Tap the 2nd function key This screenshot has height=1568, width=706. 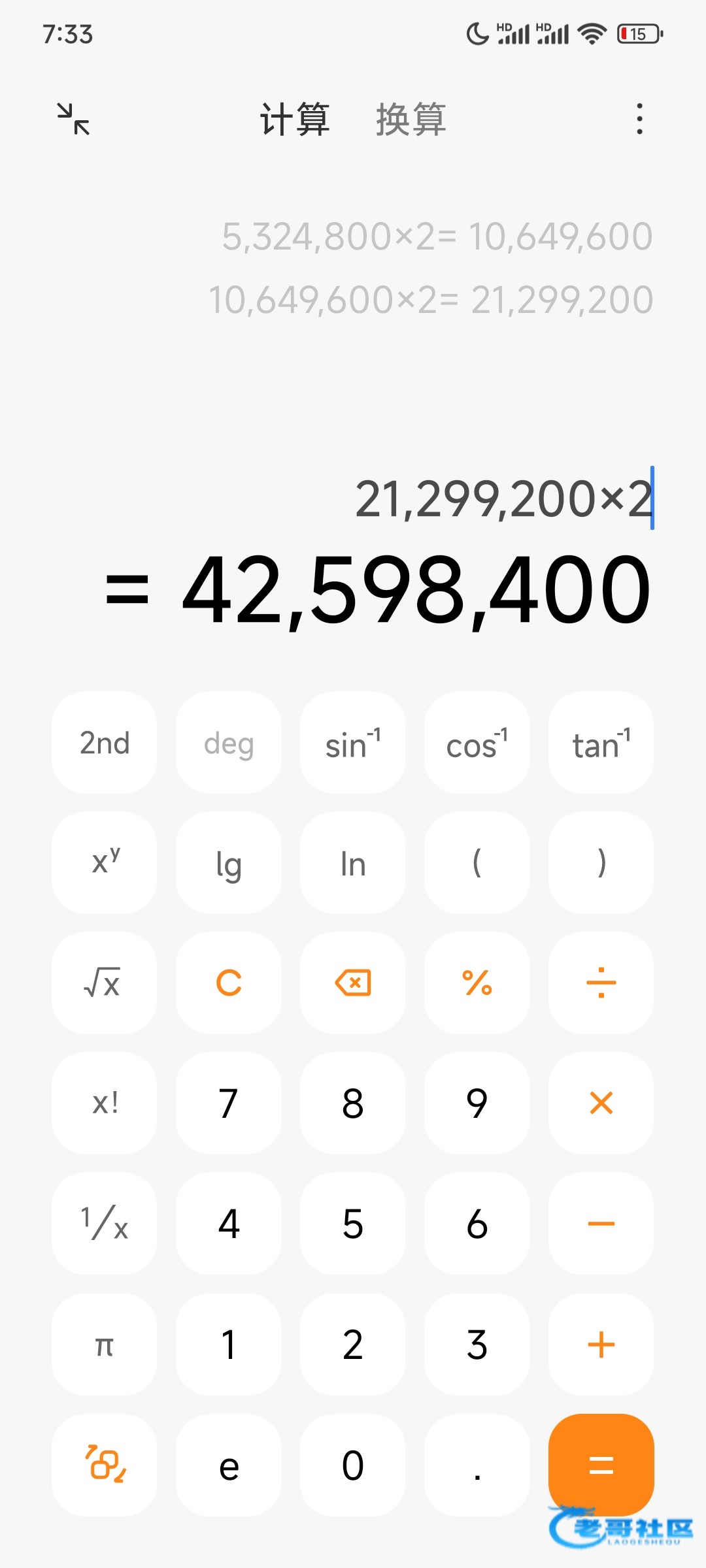(105, 743)
